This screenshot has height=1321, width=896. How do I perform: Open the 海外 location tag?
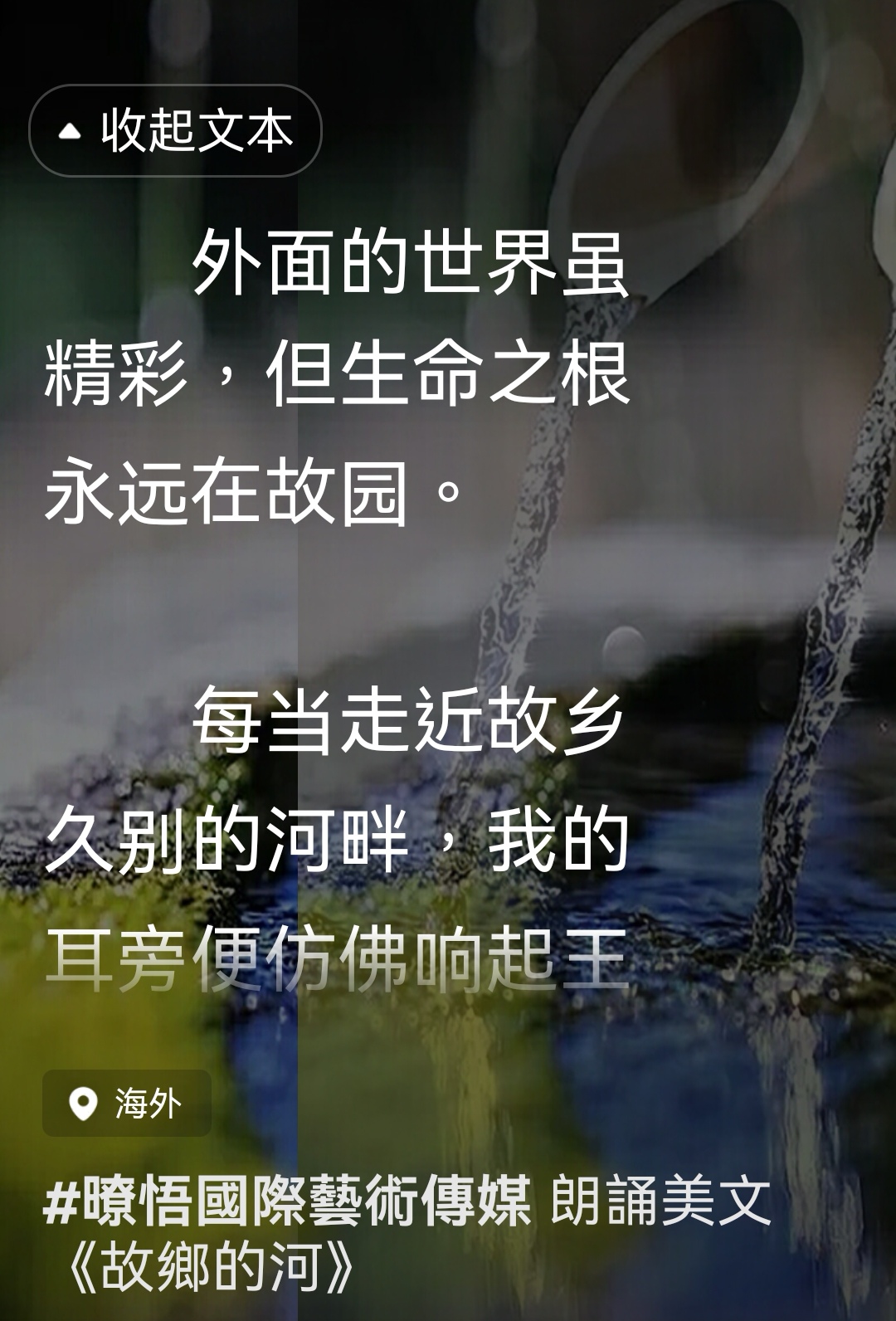(x=127, y=1104)
